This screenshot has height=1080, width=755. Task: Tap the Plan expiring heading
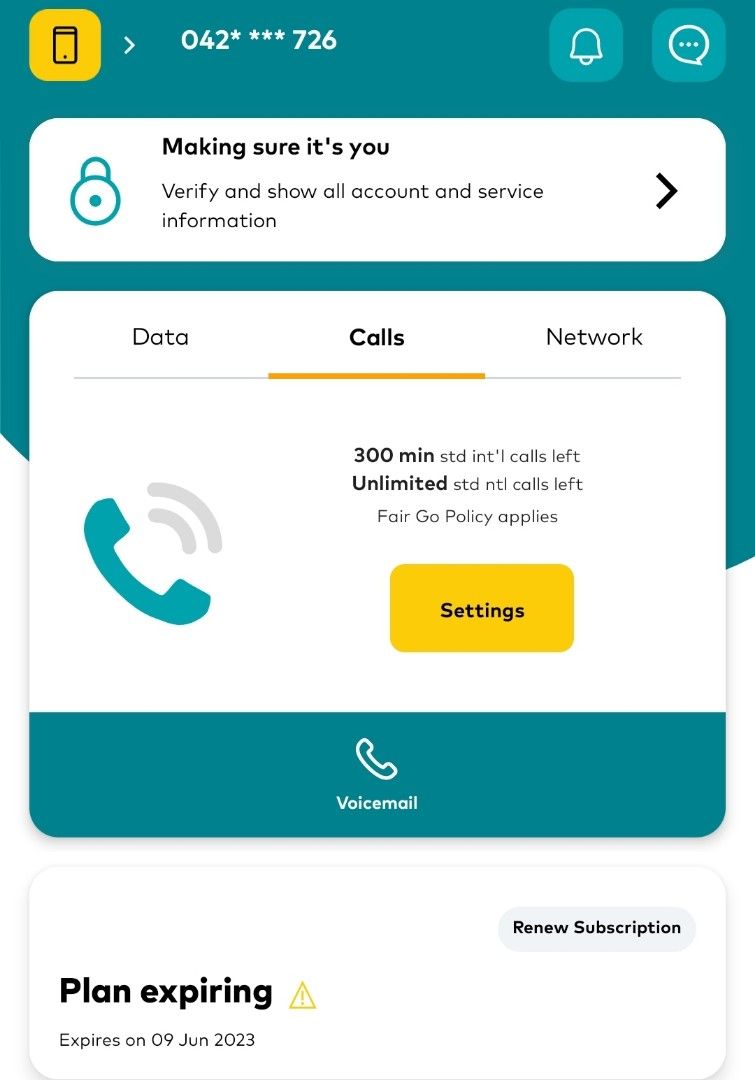point(165,992)
